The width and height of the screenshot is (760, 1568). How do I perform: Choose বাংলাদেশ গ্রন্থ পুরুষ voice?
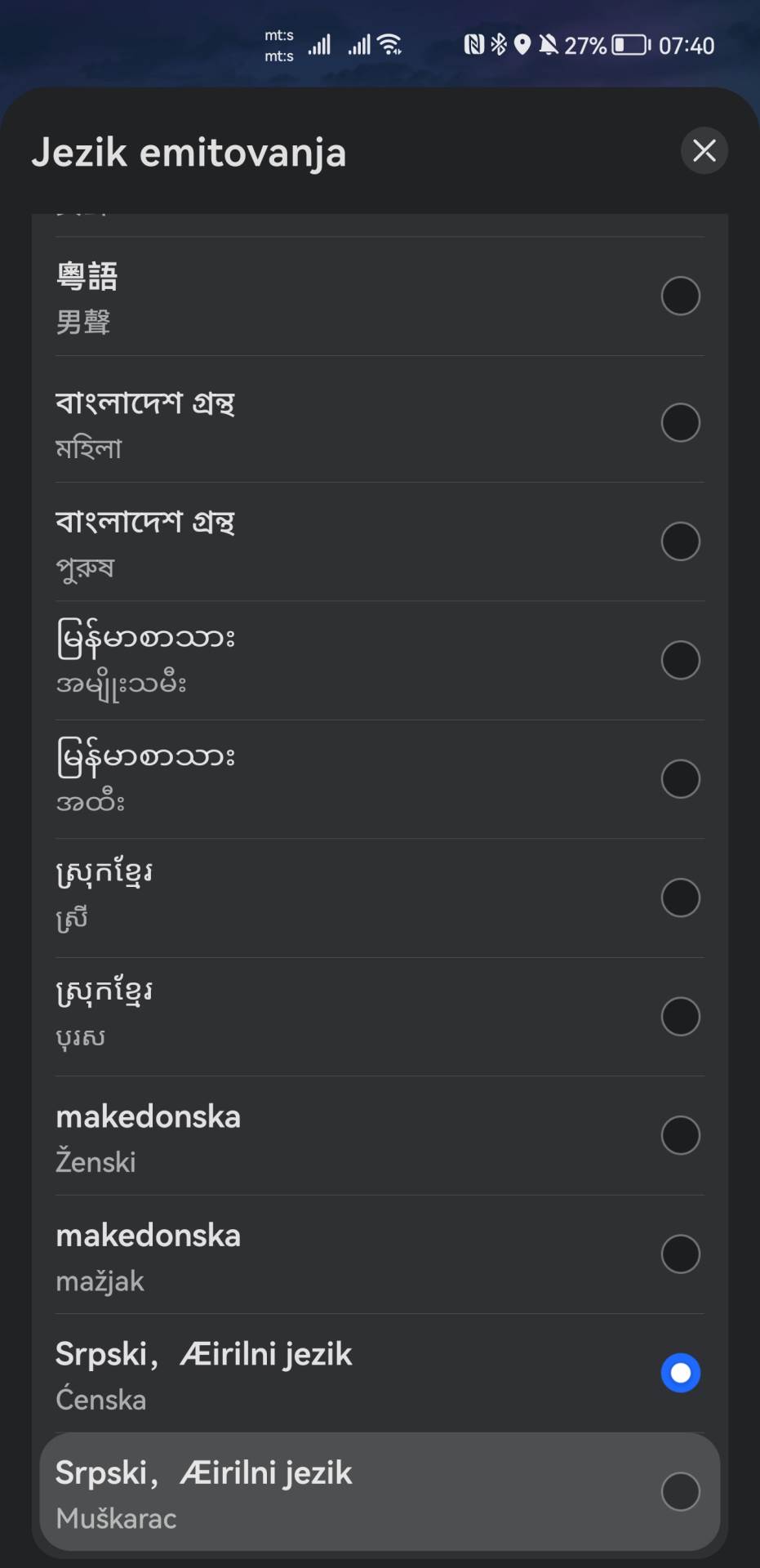coord(680,541)
